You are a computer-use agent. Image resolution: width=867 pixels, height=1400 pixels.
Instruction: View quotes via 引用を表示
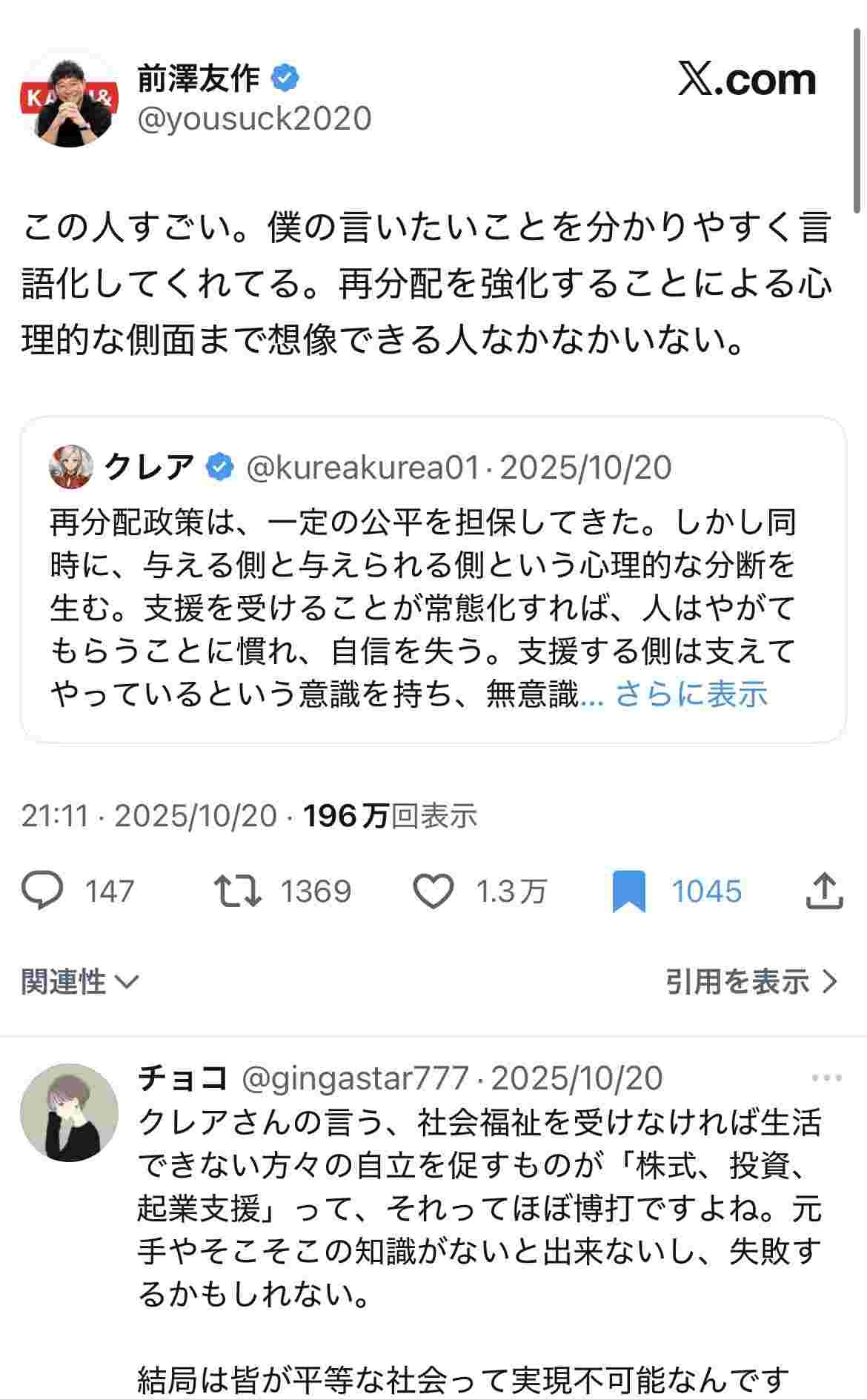[751, 982]
